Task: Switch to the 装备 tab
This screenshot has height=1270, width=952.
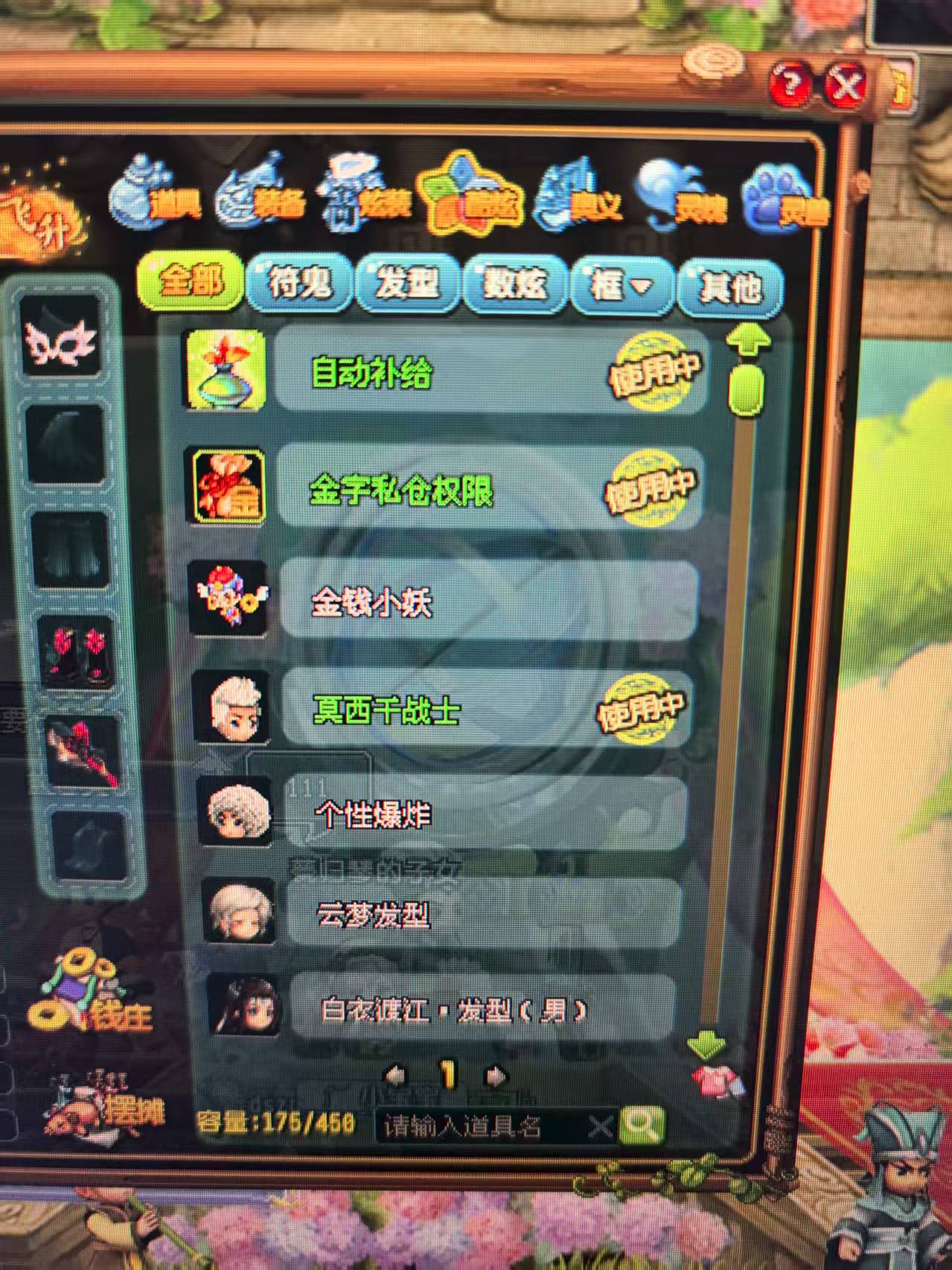Action: pos(259,195)
